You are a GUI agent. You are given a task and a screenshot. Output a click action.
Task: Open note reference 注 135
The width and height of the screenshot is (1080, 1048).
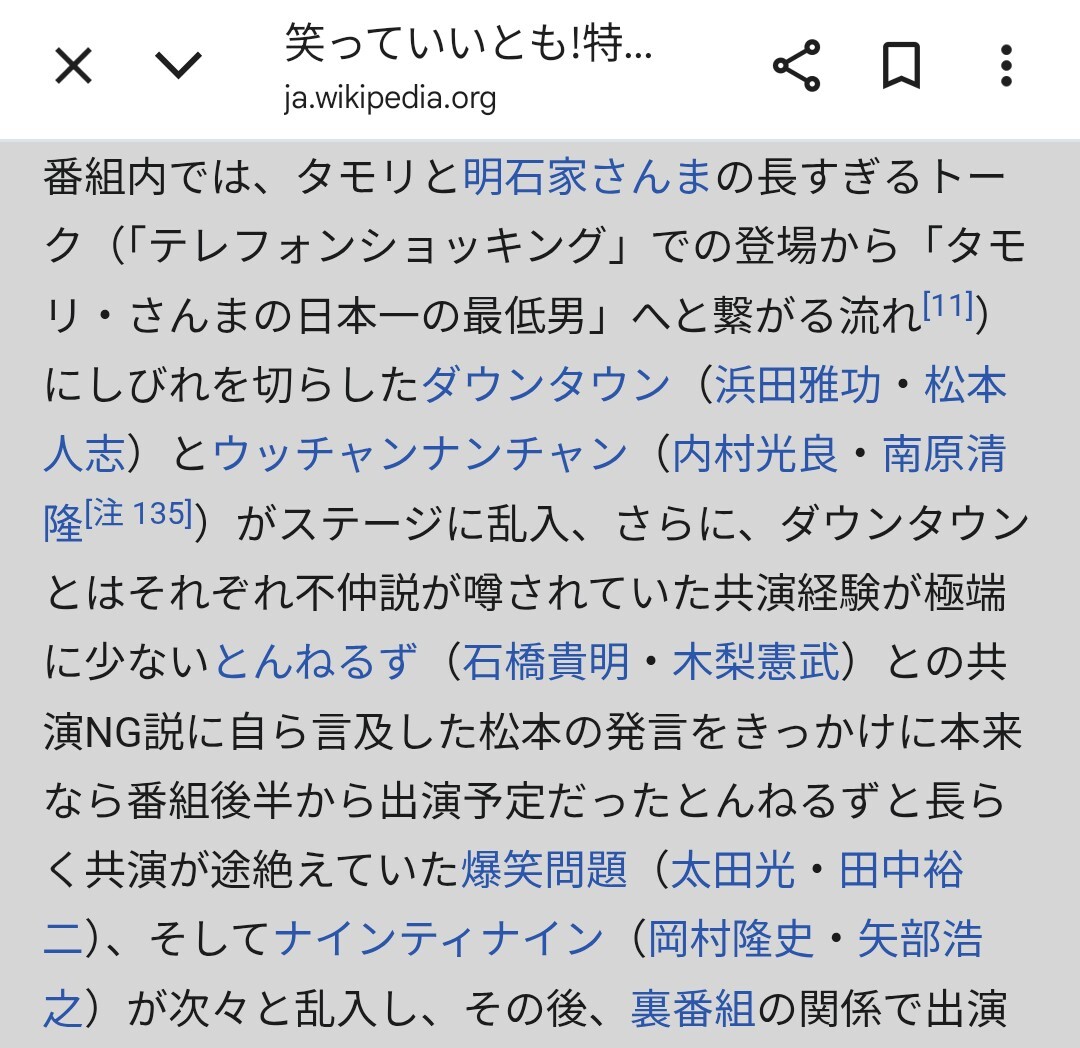[x=138, y=515]
